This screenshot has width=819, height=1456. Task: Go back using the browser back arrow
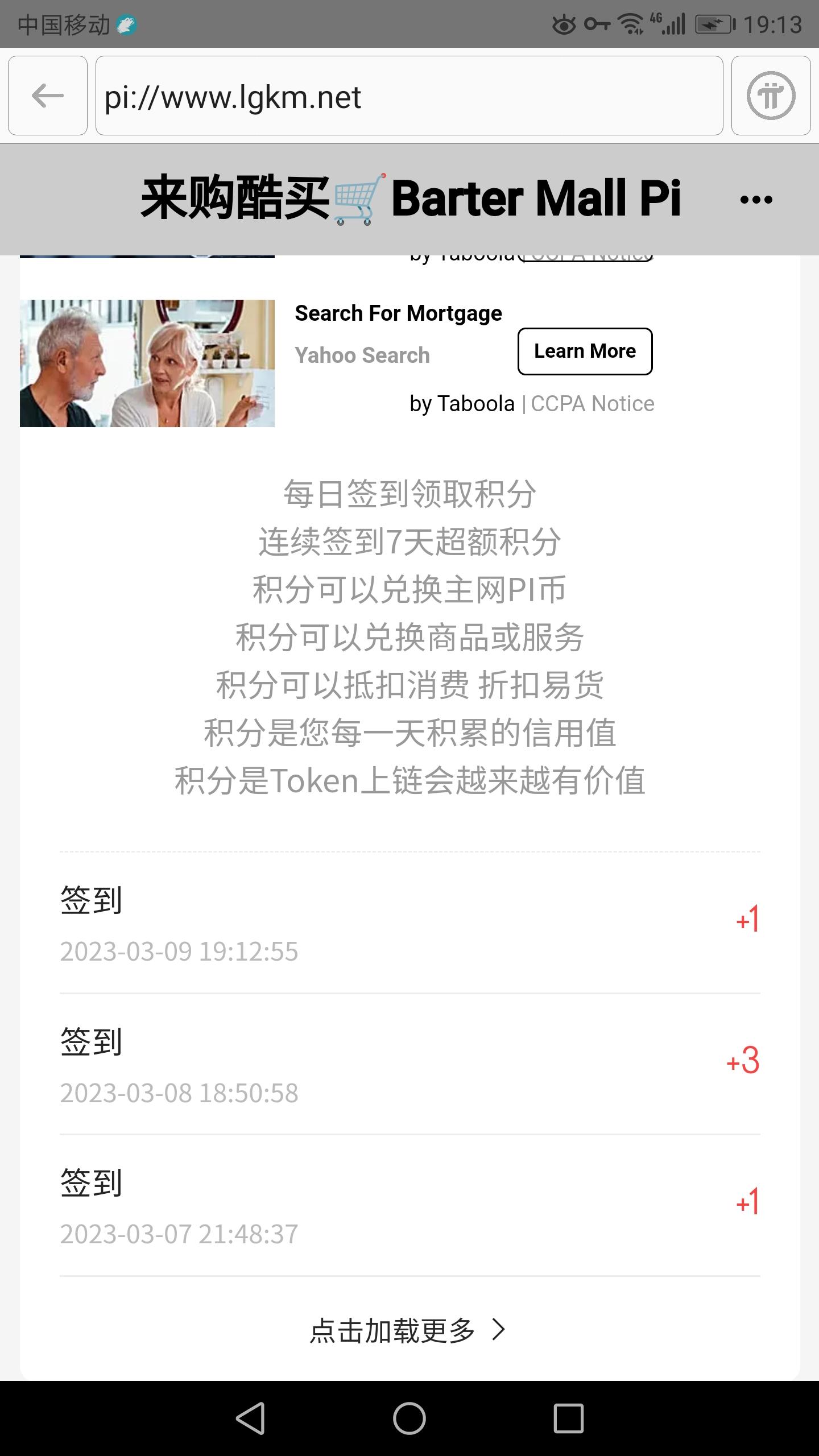tap(48, 96)
